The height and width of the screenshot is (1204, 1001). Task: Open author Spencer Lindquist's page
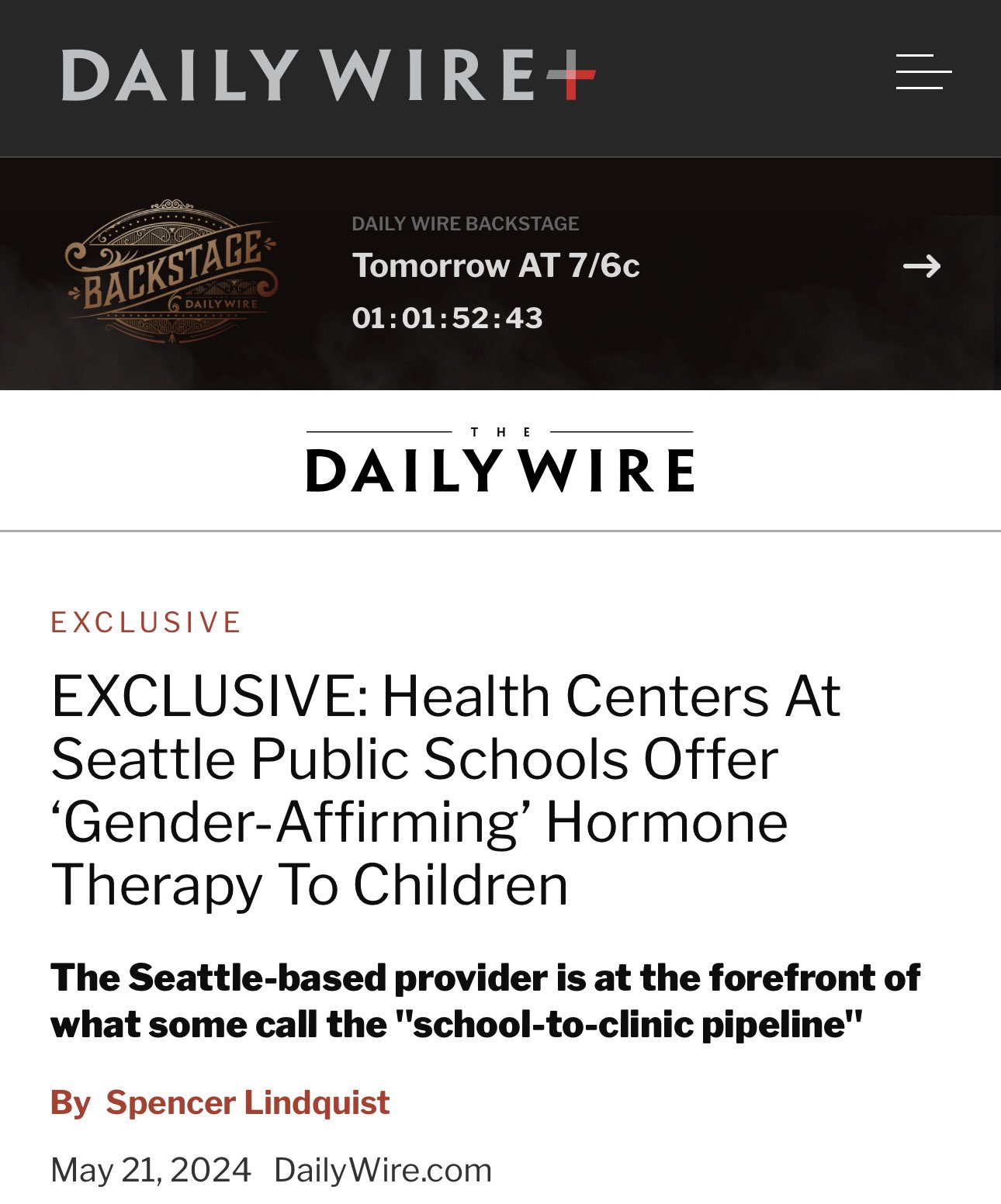click(x=247, y=1102)
